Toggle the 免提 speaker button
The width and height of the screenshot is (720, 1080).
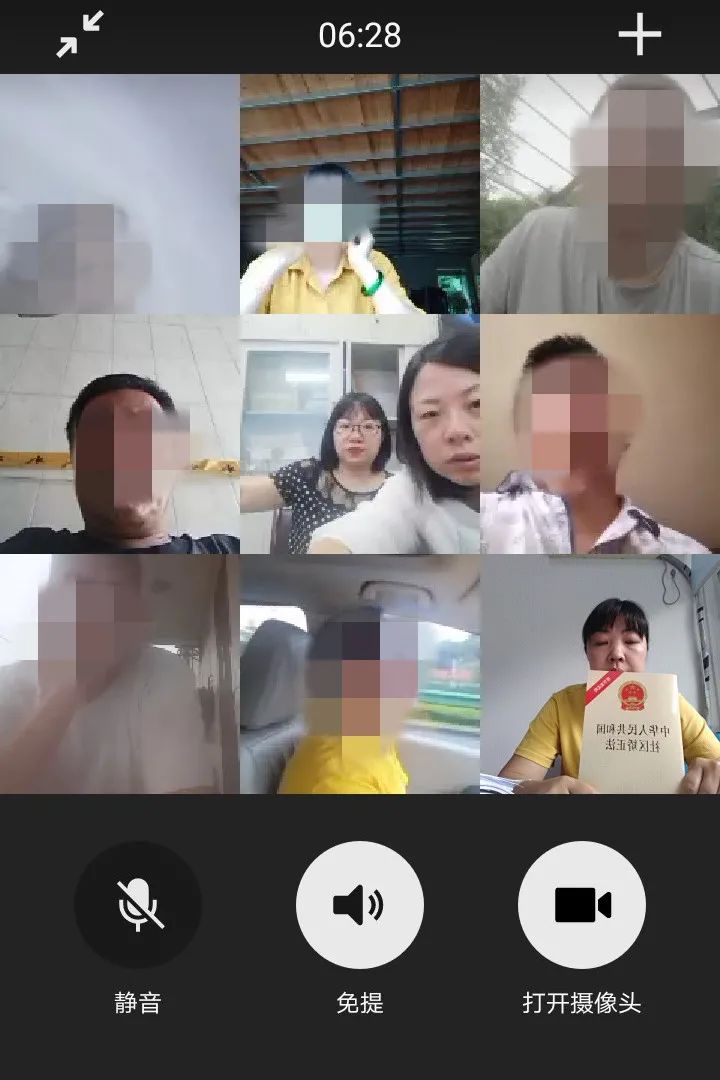click(x=360, y=905)
